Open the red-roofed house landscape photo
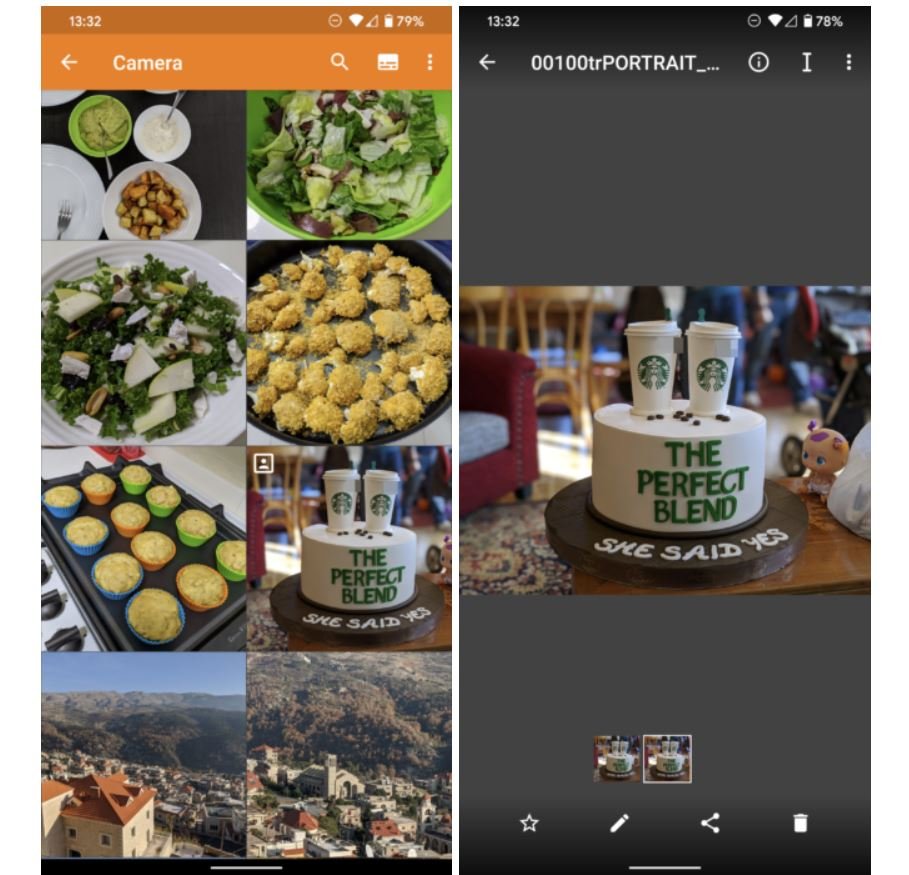This screenshot has height=875, width=909. pyautogui.click(x=143, y=754)
